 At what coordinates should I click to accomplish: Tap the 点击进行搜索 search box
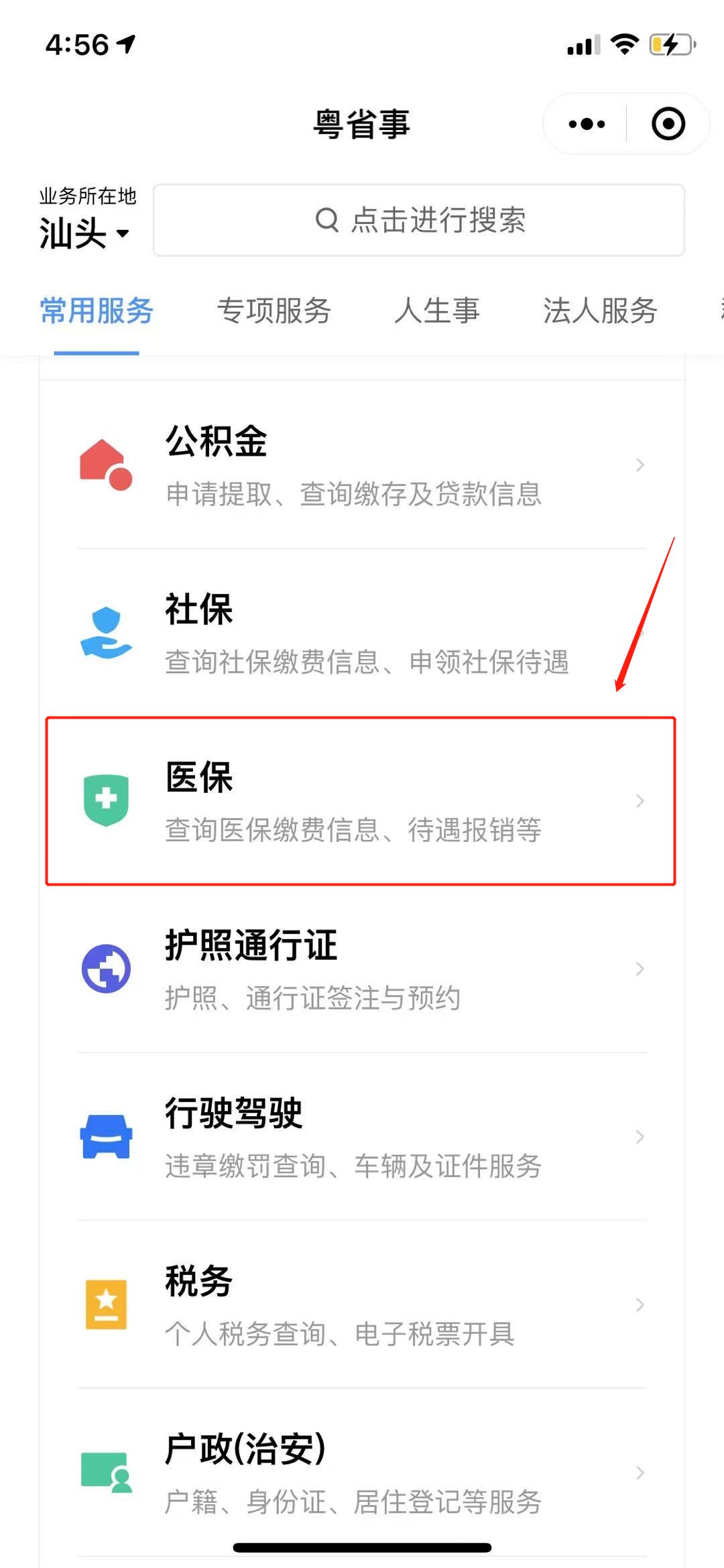pos(419,220)
